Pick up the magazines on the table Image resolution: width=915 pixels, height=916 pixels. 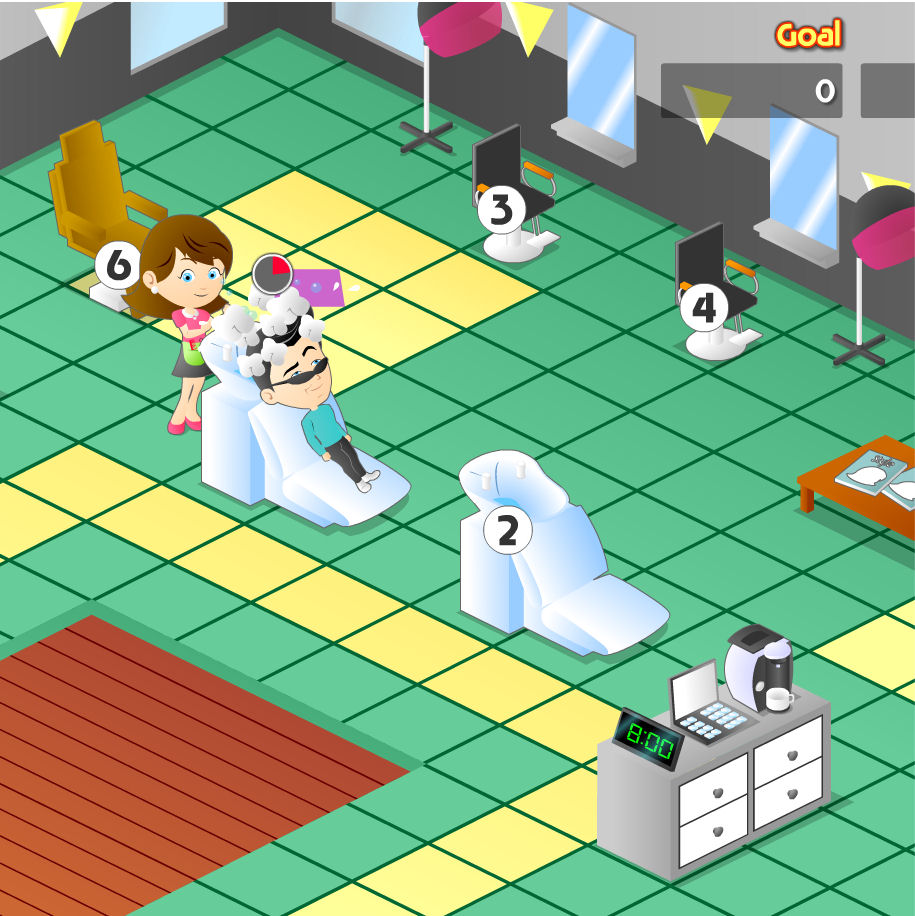[x=873, y=474]
